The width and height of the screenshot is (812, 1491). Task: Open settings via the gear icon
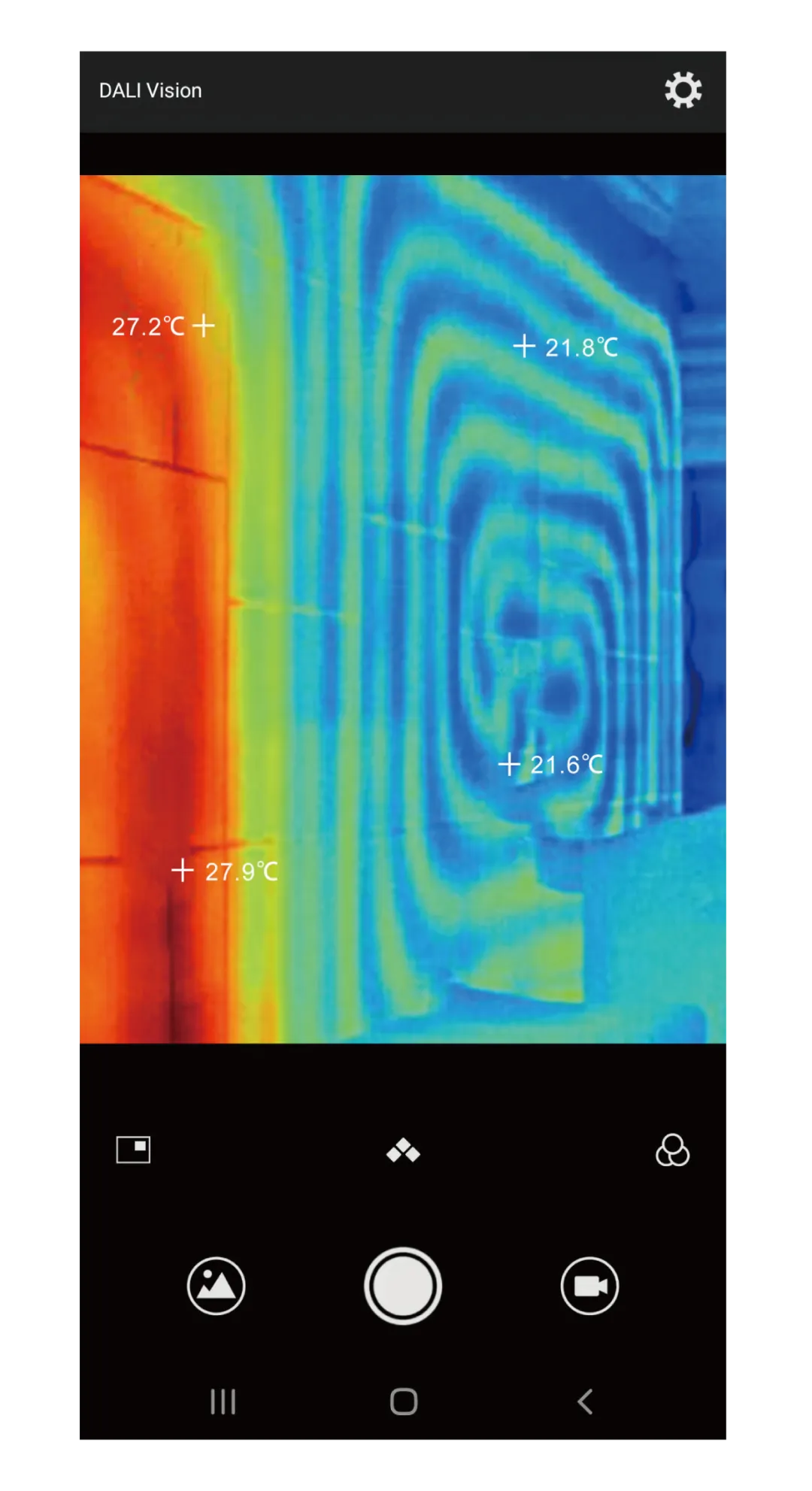coord(683,90)
